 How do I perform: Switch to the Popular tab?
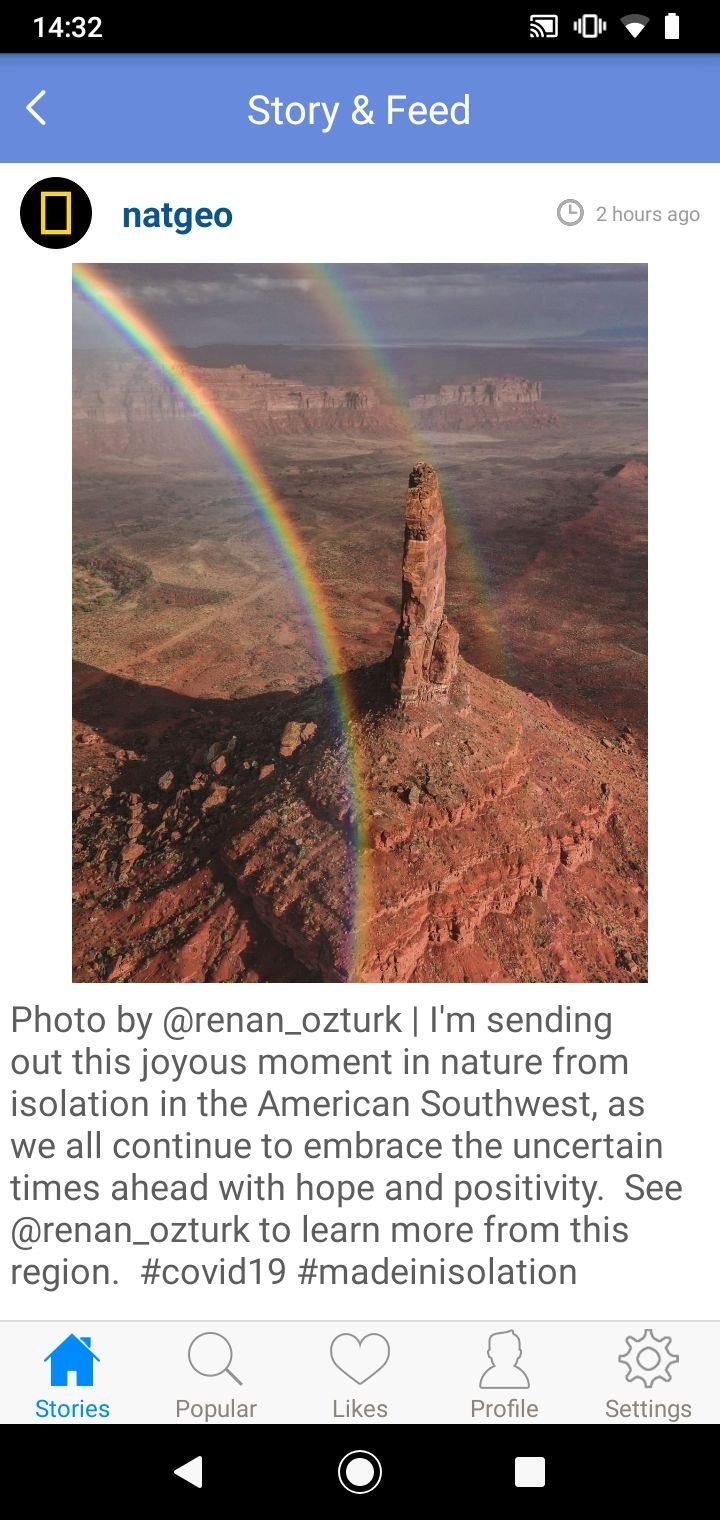coord(216,1375)
